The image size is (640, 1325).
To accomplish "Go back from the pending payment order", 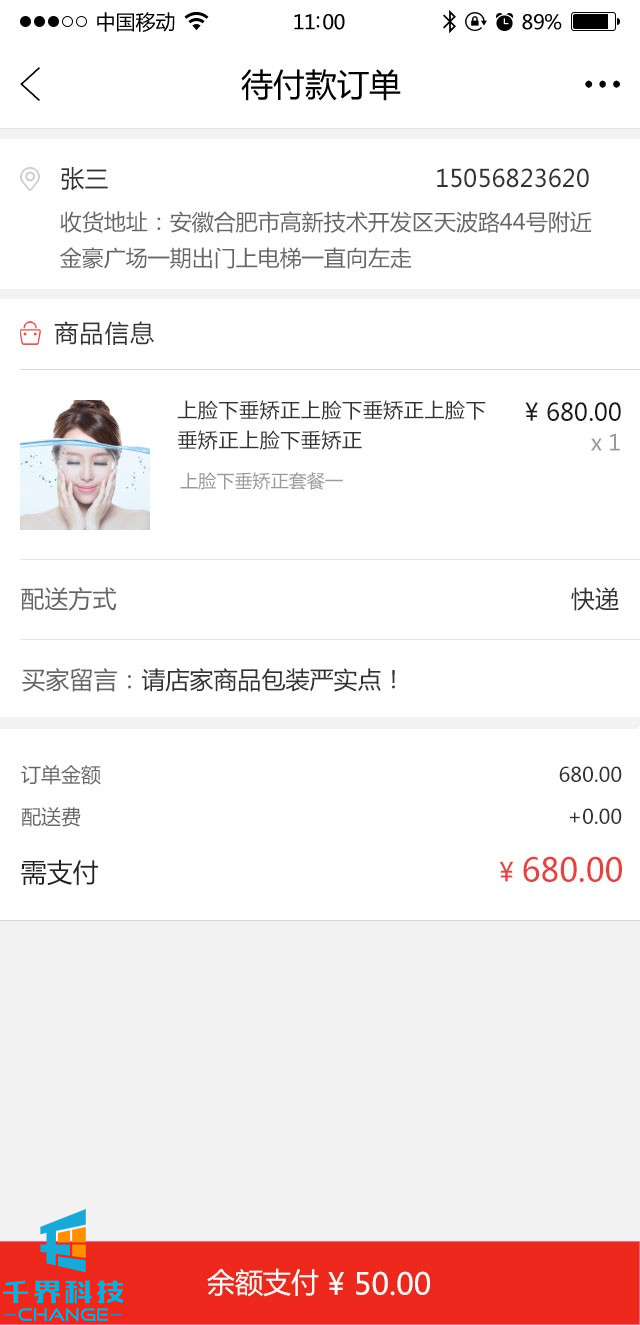I will coord(31,85).
